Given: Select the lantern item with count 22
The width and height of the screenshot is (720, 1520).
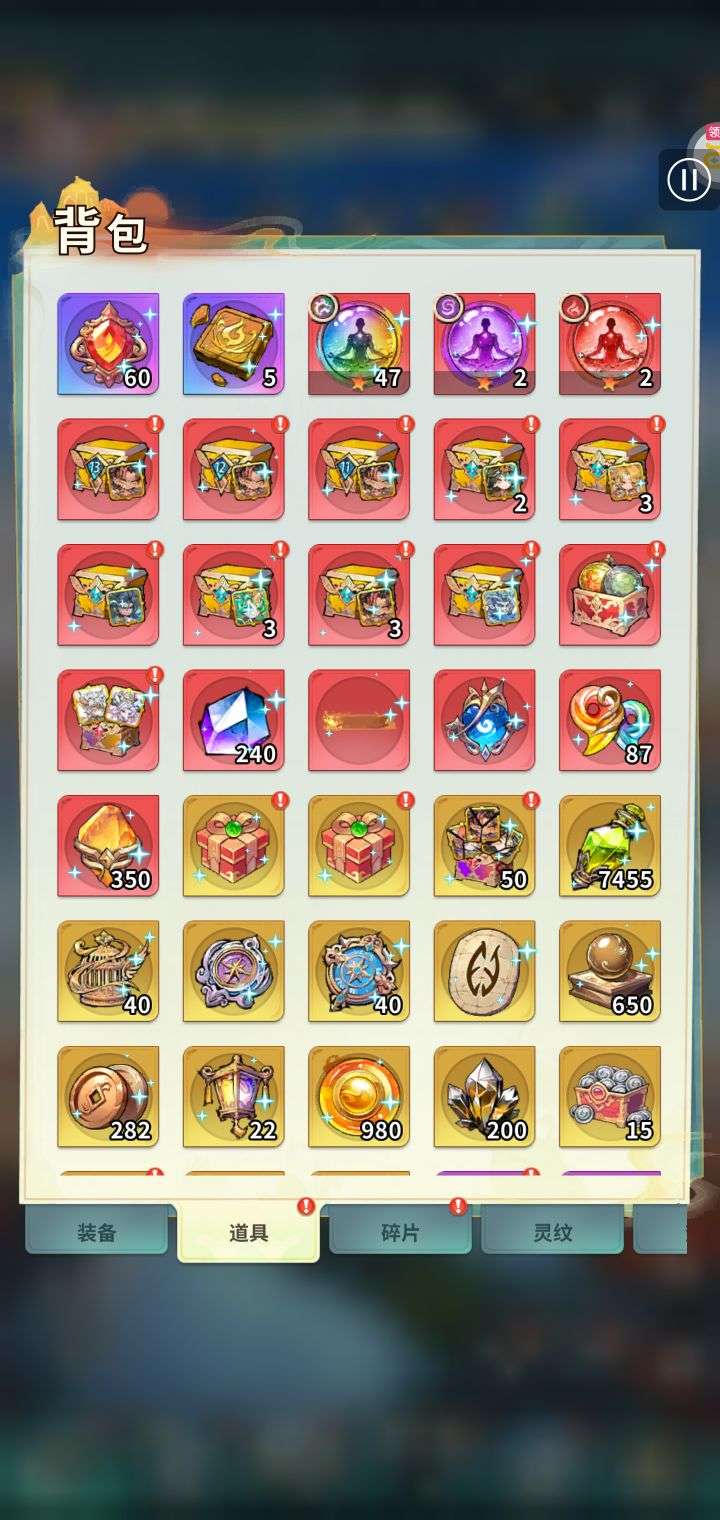Looking at the screenshot, I should (x=234, y=1097).
